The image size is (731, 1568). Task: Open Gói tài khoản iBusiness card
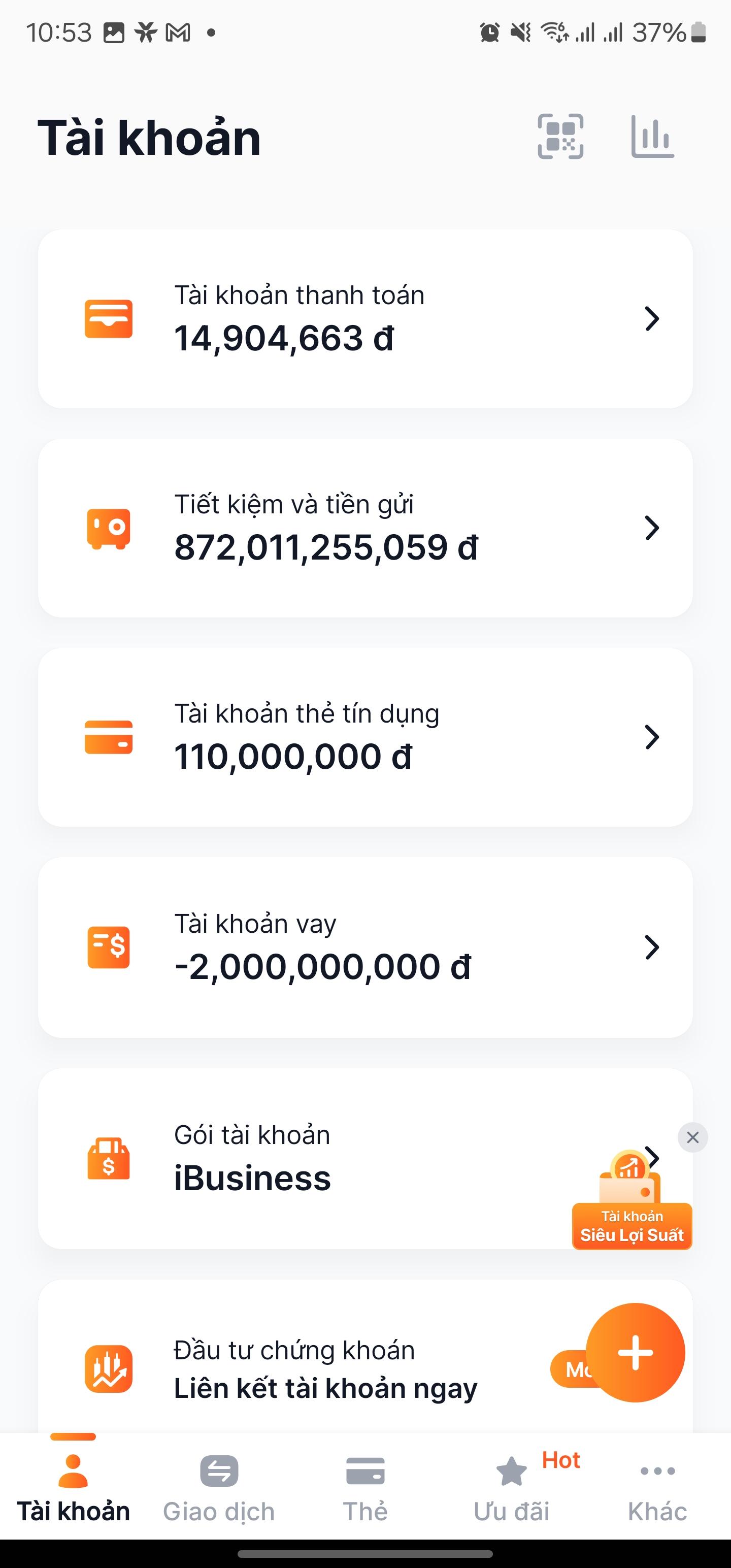(x=305, y=1158)
